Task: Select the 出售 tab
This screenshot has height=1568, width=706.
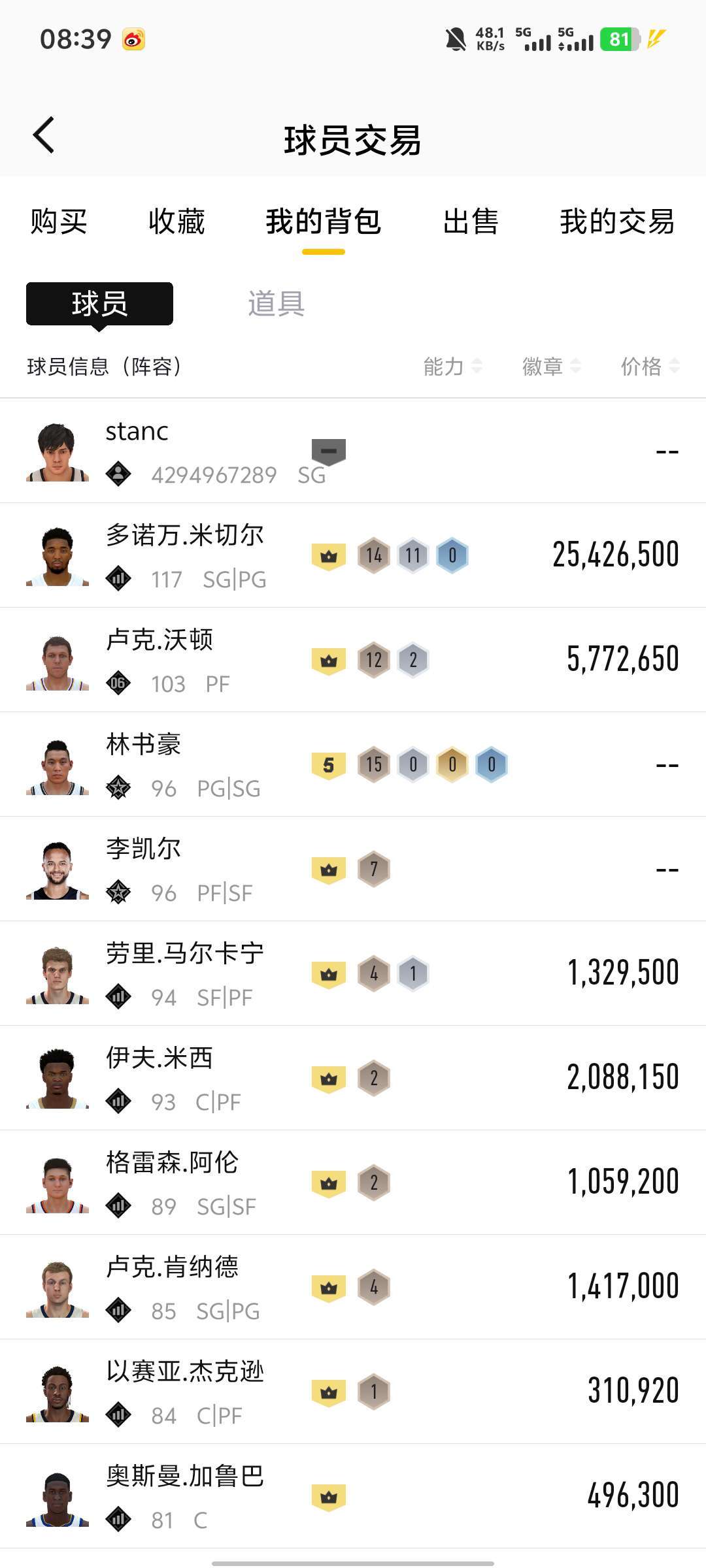Action: click(x=471, y=221)
